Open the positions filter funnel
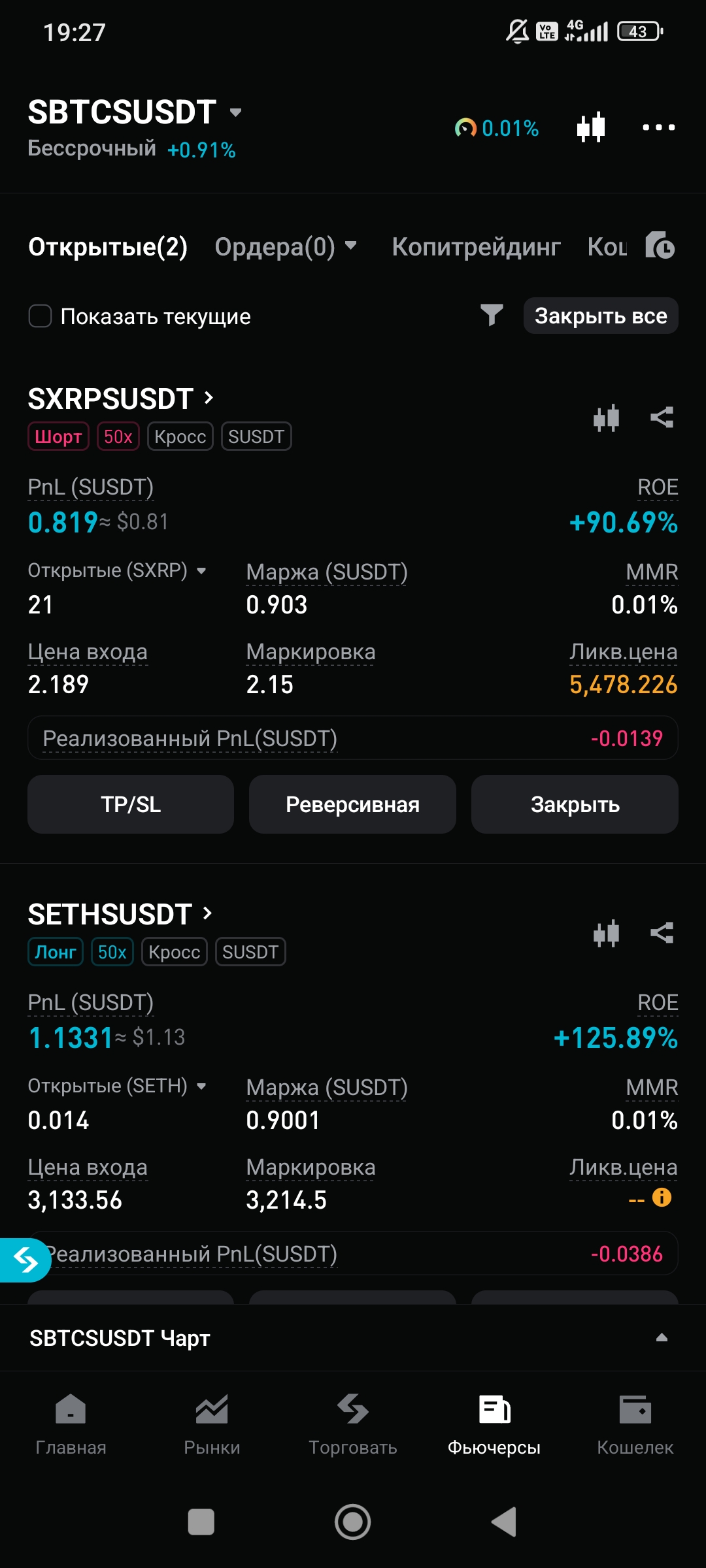Viewport: 706px width, 1568px height. coord(492,316)
